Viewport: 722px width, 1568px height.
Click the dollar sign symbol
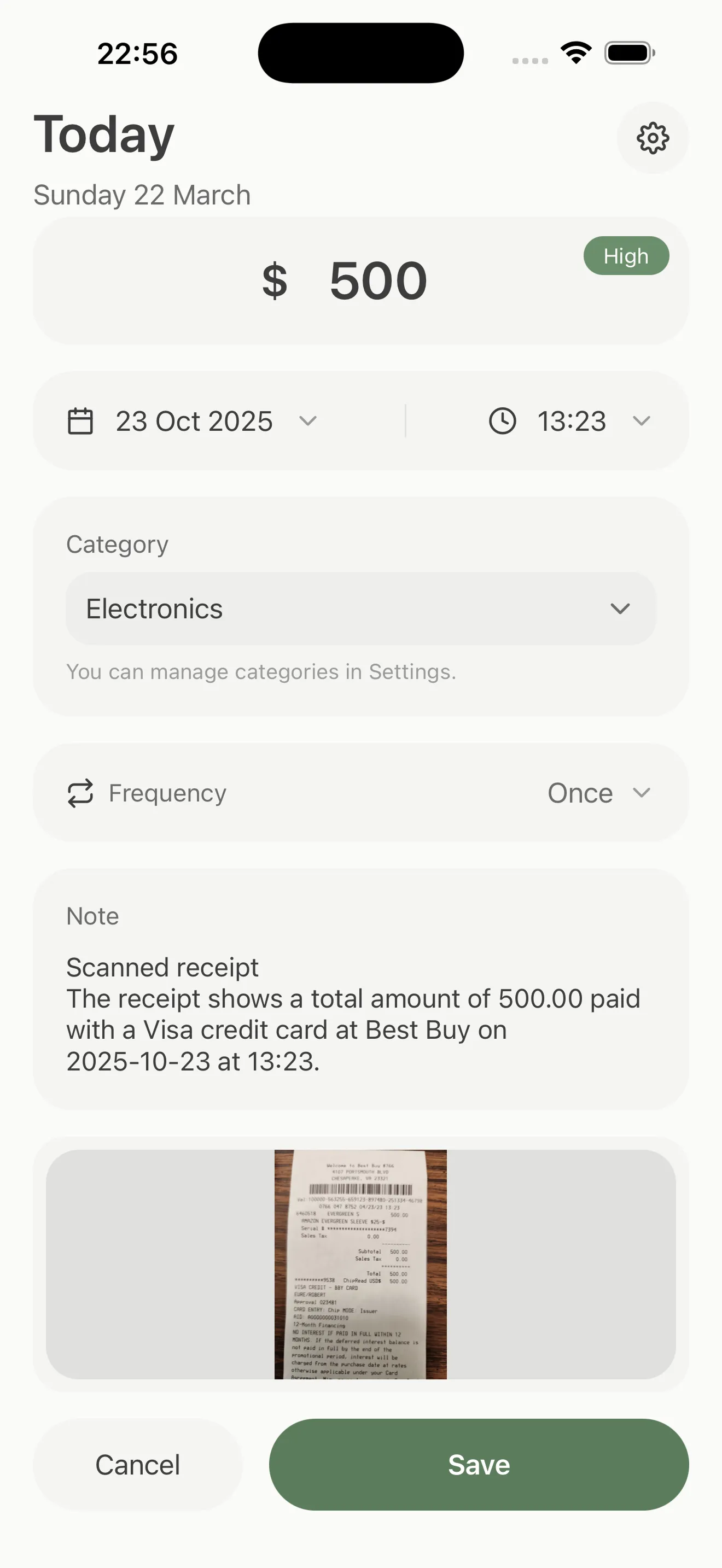pyautogui.click(x=275, y=280)
